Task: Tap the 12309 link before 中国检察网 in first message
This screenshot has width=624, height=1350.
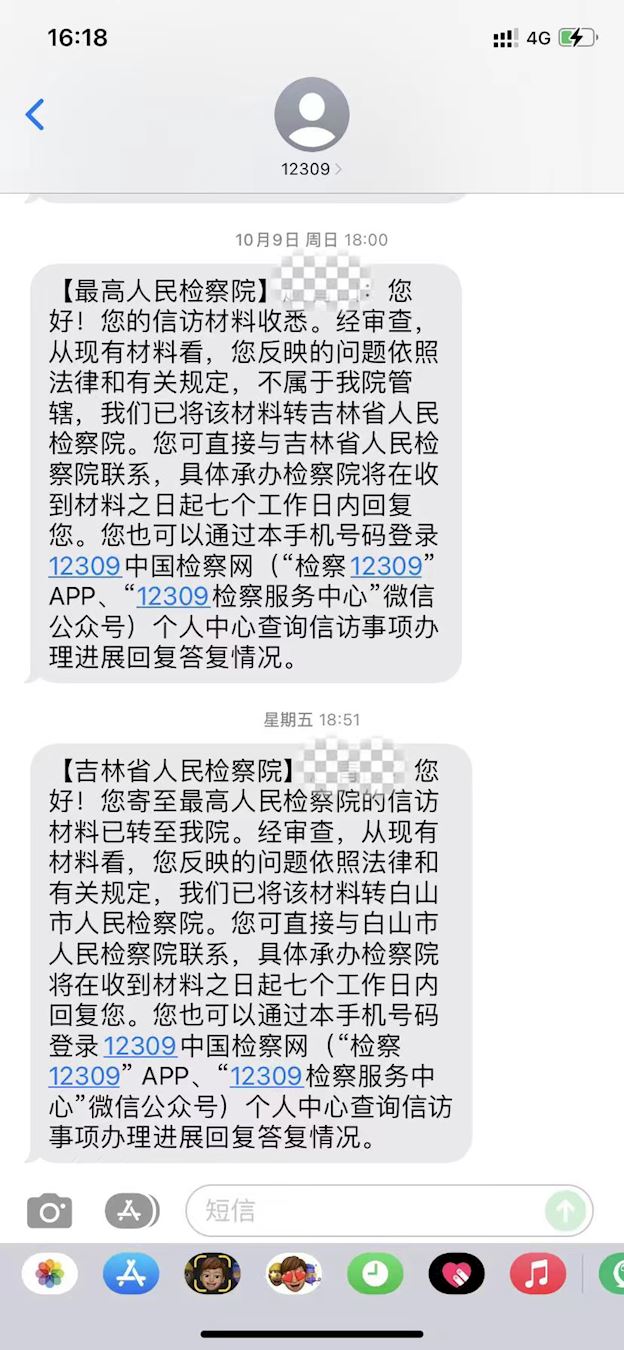Action: [x=84, y=566]
